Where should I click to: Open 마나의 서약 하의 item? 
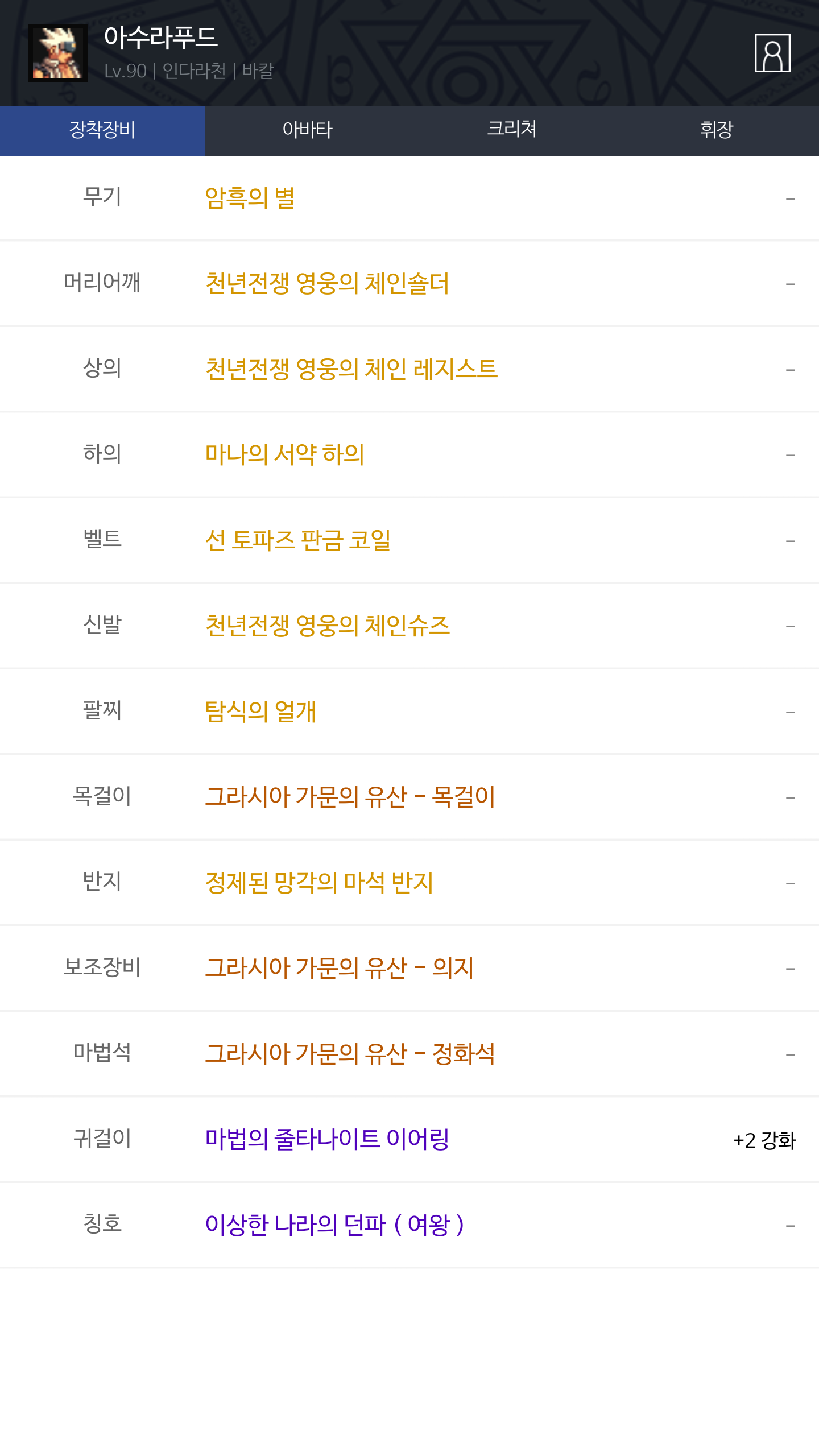pos(284,454)
